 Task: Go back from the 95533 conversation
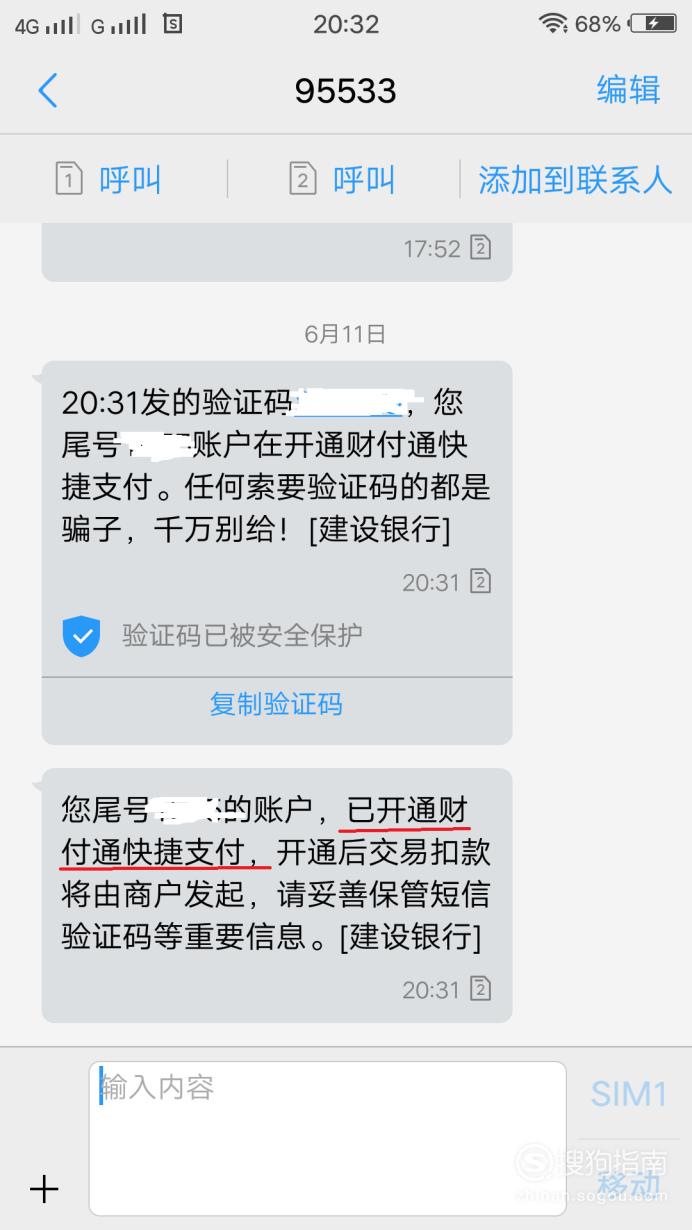coord(47,91)
